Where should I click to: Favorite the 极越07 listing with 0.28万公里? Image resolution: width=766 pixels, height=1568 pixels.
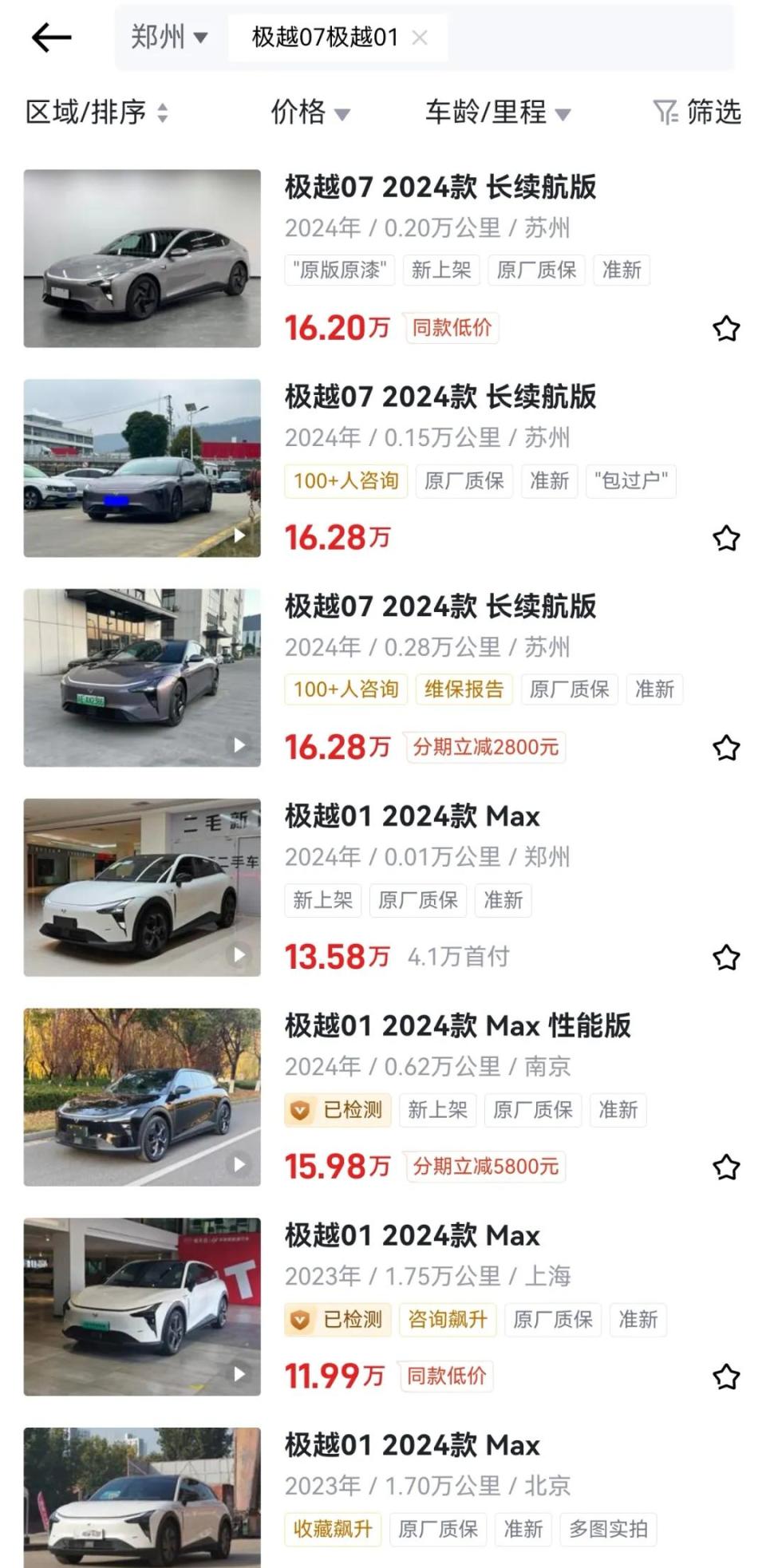(x=726, y=748)
